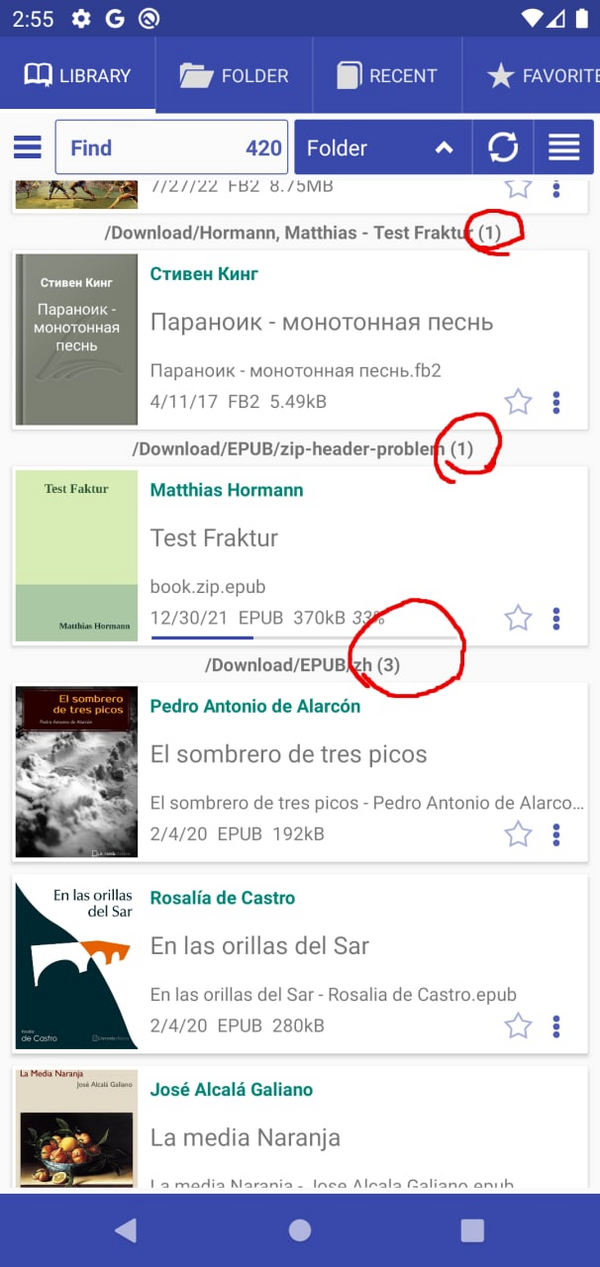600x1267 pixels.
Task: Expand the Folder sort dropdown
Action: (x=381, y=148)
